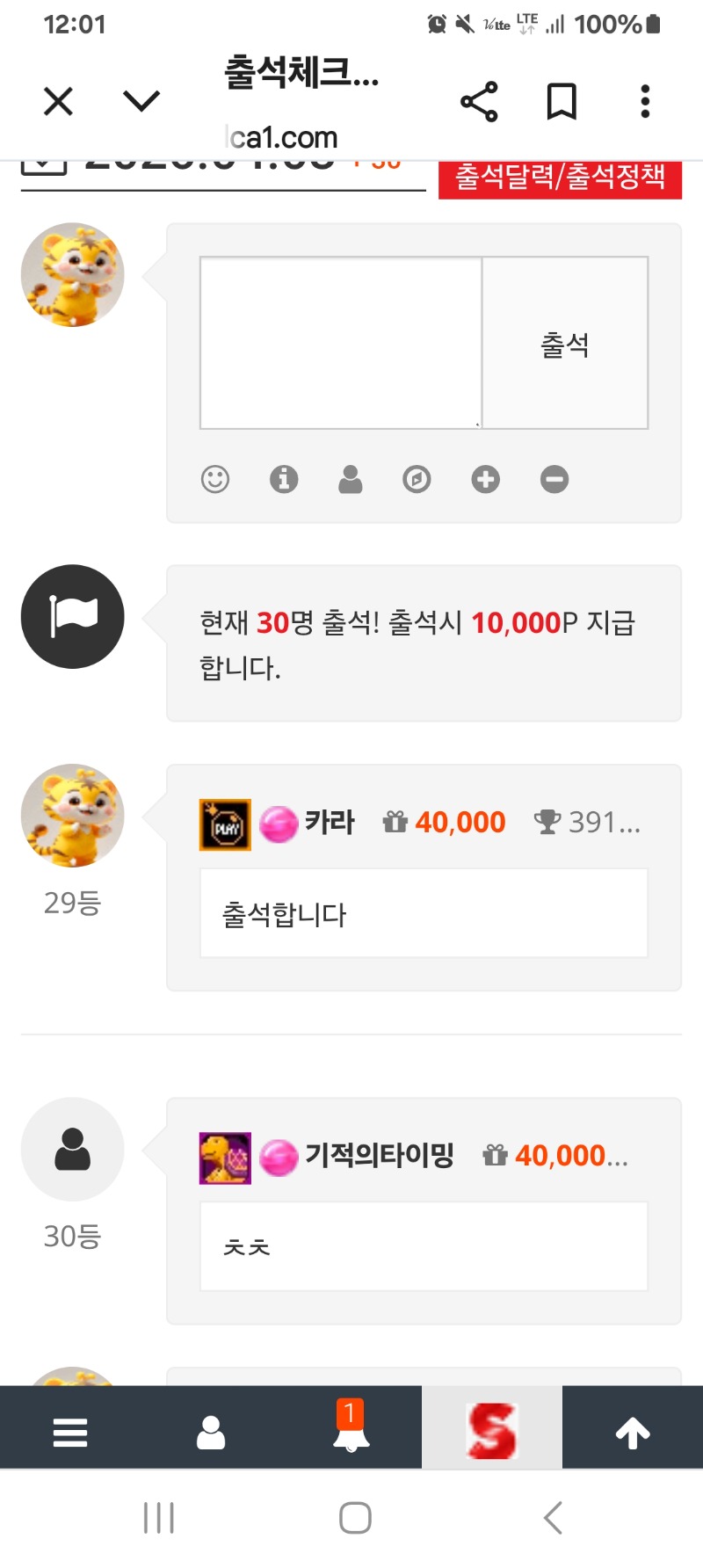Expand the down-arrow dropdown in the top bar
Image resolution: width=703 pixels, height=1568 pixels.
[141, 102]
